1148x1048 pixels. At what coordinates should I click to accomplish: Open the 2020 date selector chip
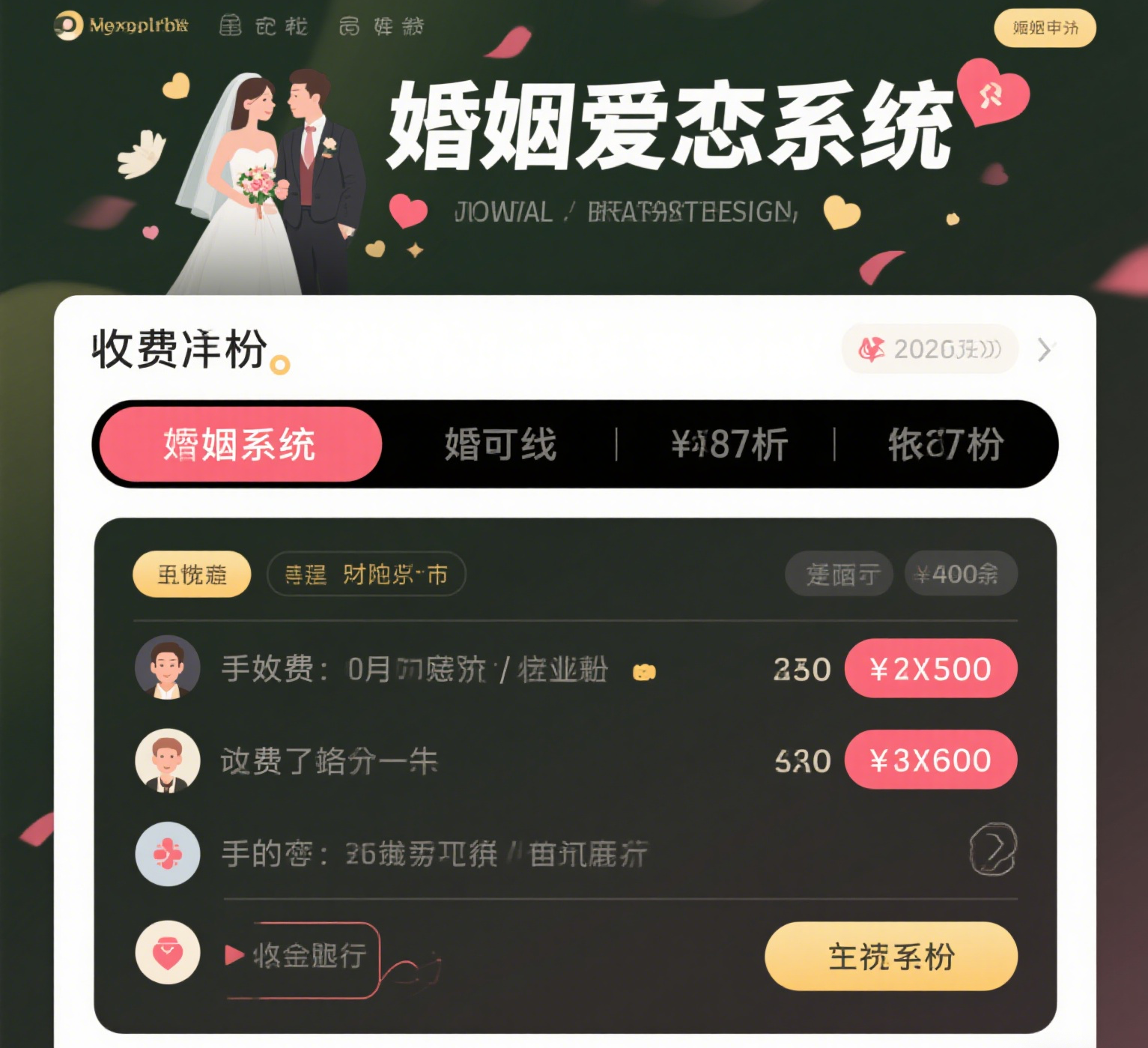click(x=929, y=349)
